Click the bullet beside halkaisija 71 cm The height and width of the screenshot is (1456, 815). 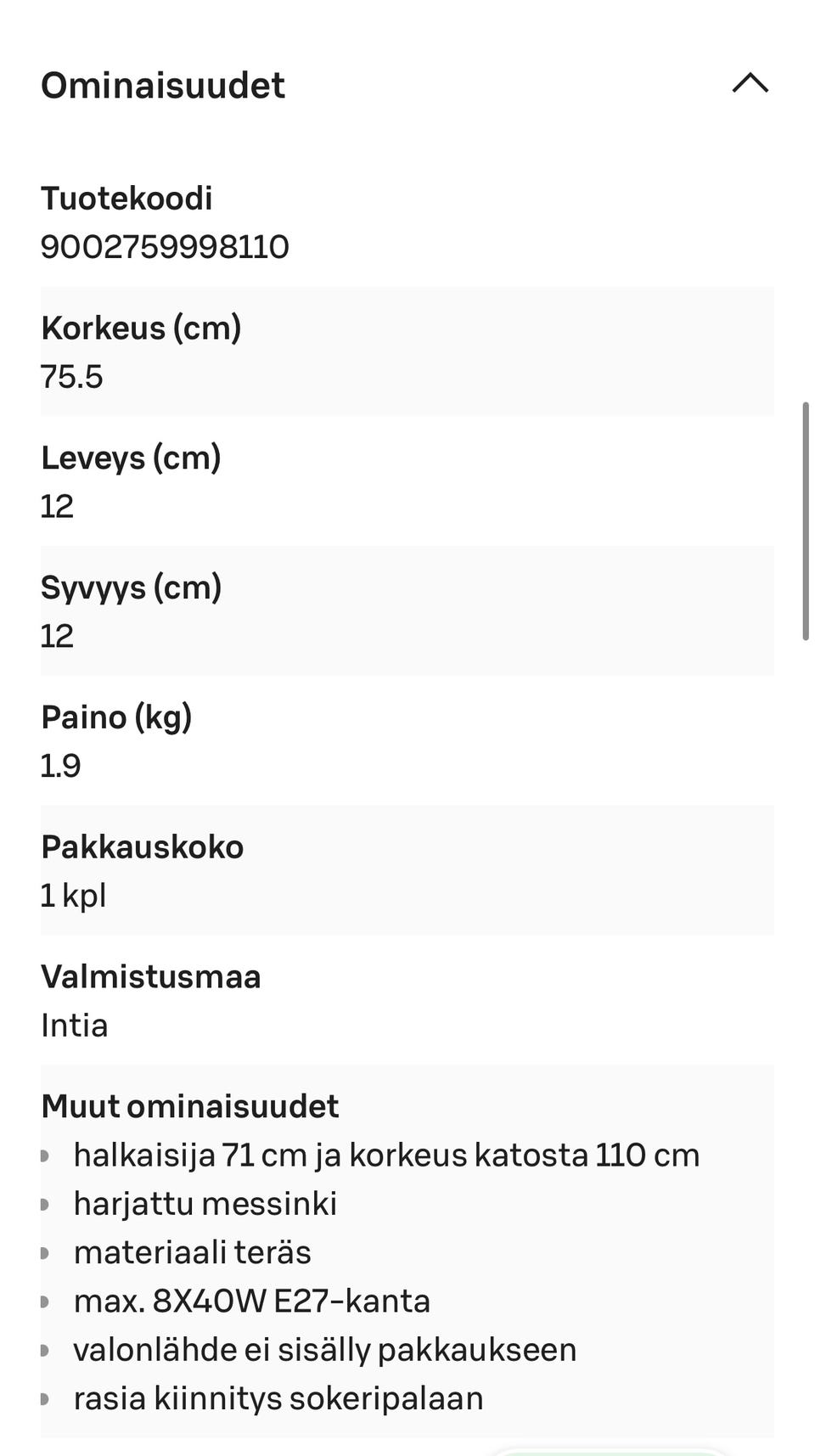click(47, 1155)
